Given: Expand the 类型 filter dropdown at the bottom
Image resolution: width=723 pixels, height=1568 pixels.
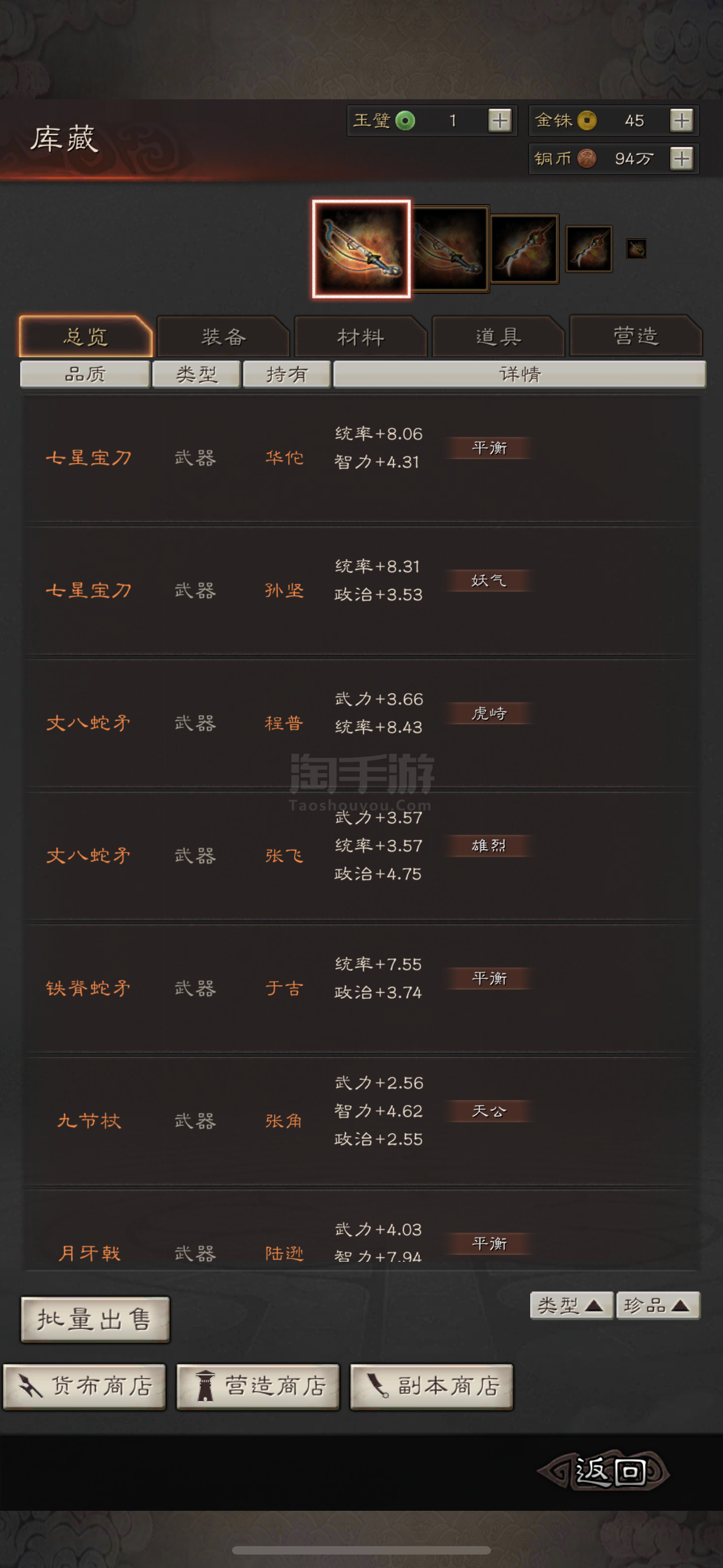Looking at the screenshot, I should 571,1305.
